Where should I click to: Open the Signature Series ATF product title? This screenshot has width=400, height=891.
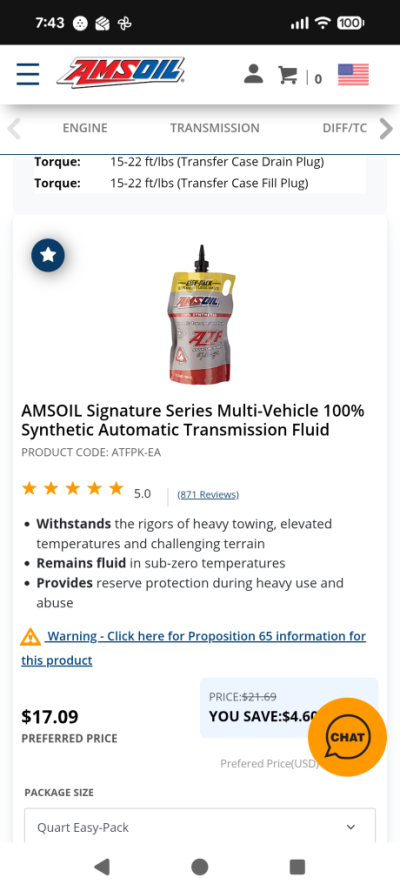193,420
